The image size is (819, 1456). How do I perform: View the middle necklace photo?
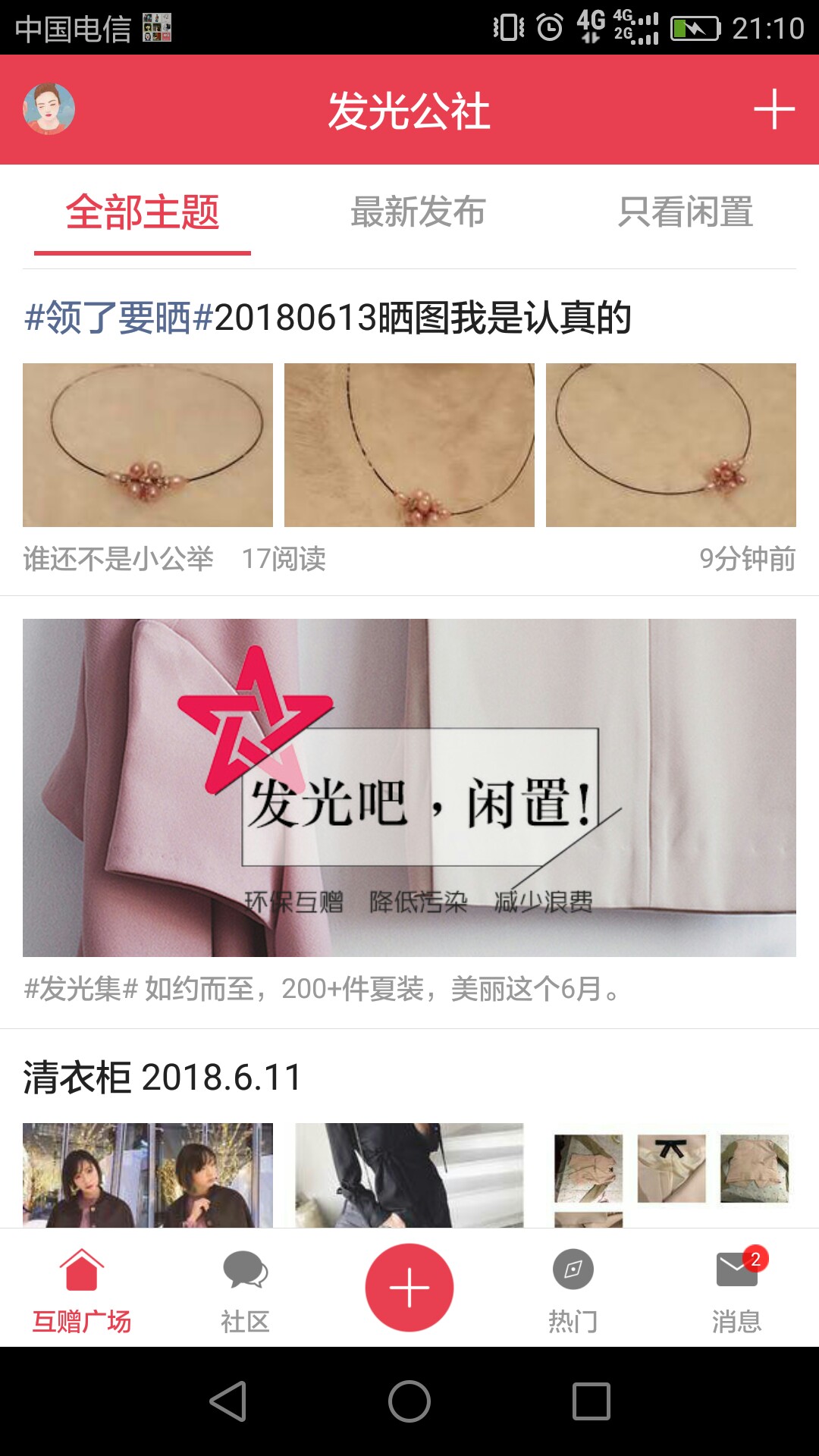(x=409, y=445)
